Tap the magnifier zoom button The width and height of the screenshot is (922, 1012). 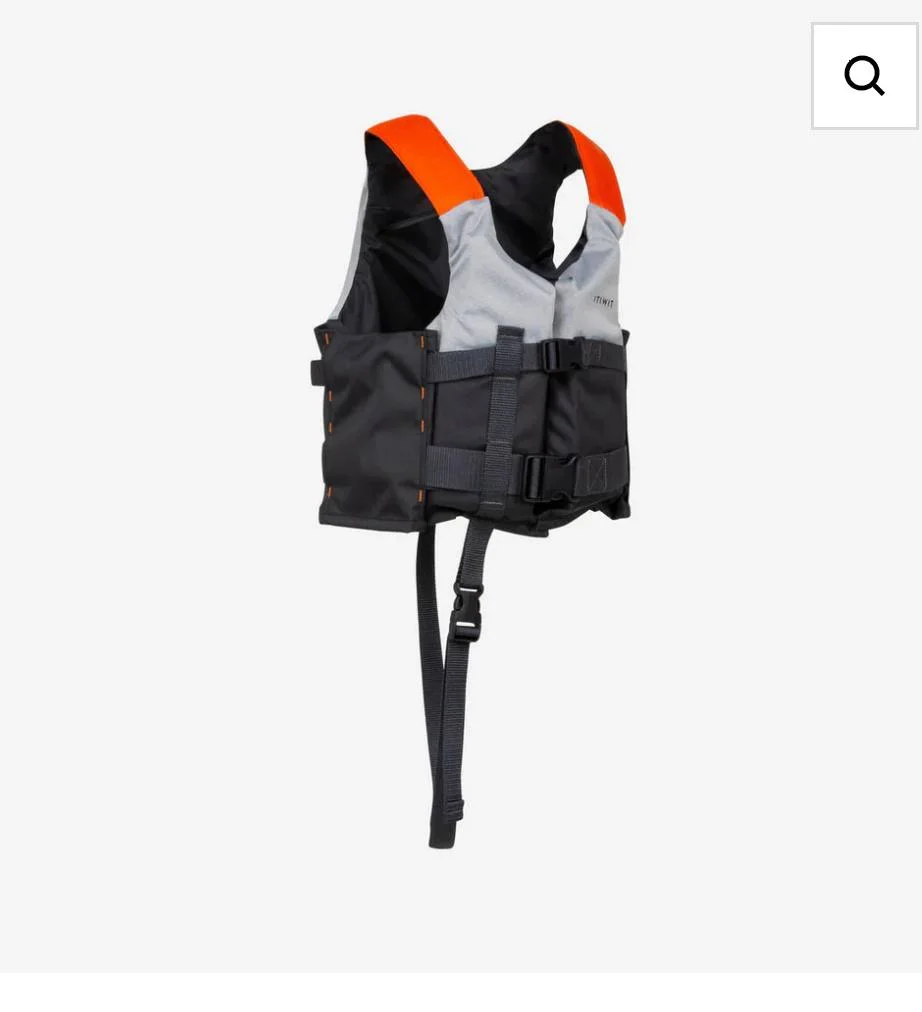(x=864, y=76)
